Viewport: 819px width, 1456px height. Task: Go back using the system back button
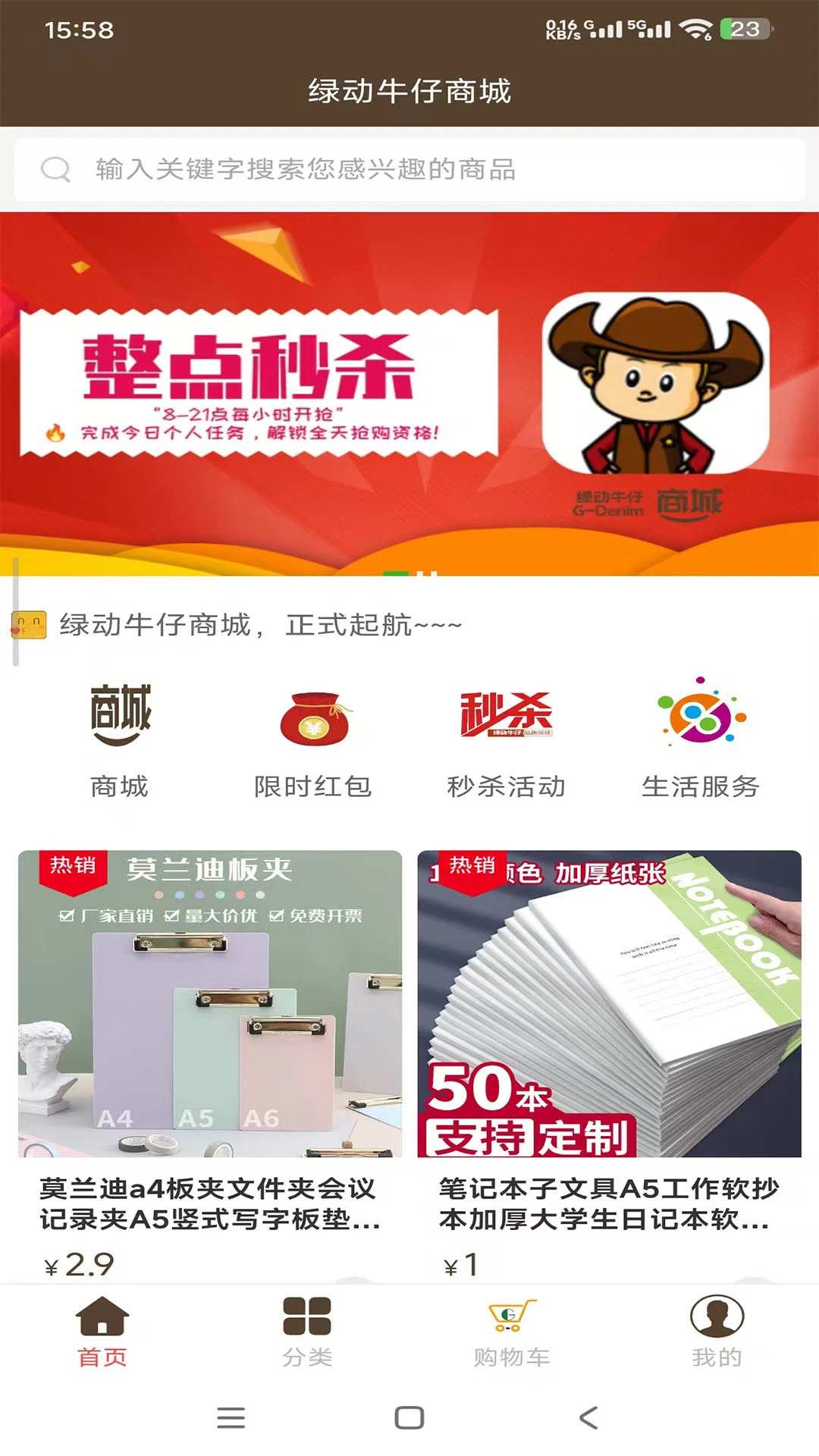click(x=588, y=1417)
